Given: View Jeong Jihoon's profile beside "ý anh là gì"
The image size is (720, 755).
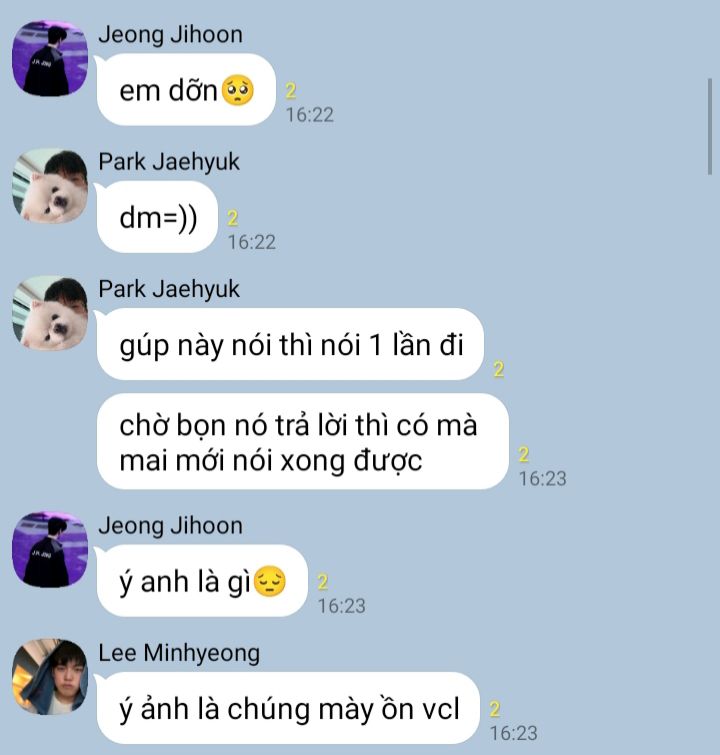Looking at the screenshot, I should point(49,550).
